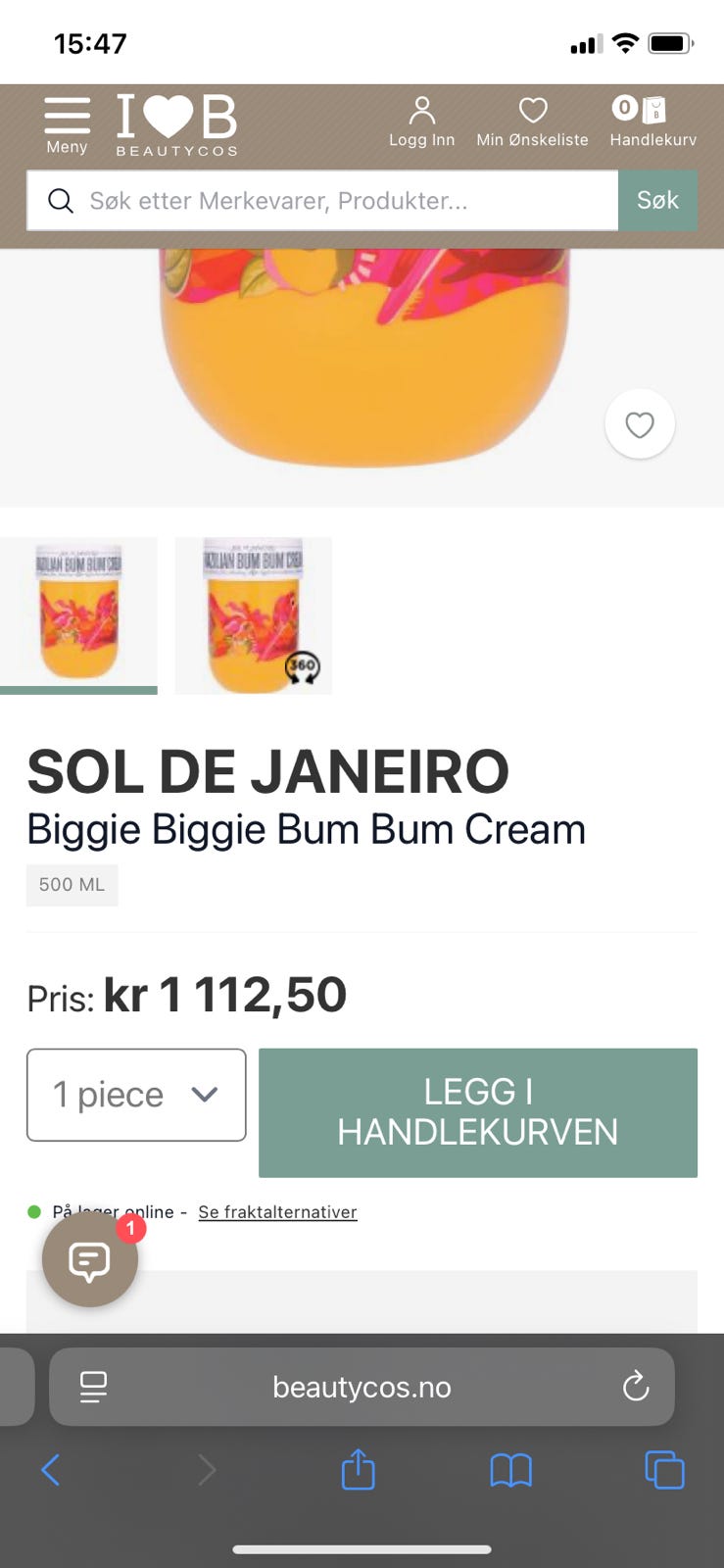The image size is (724, 1568).
Task: Share this page from Safari toolbar
Action: tap(358, 1470)
